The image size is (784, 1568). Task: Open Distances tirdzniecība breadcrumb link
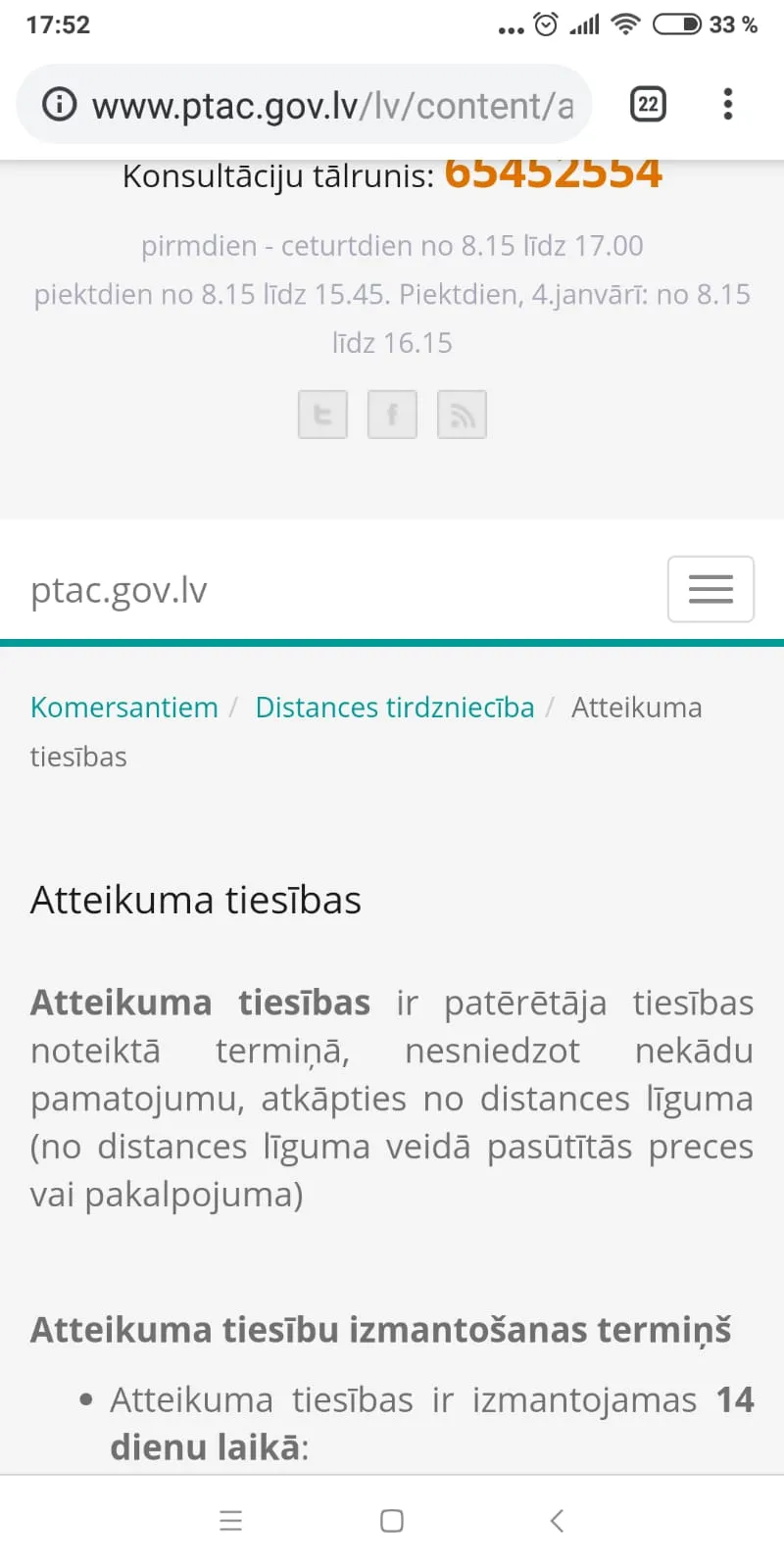395,708
